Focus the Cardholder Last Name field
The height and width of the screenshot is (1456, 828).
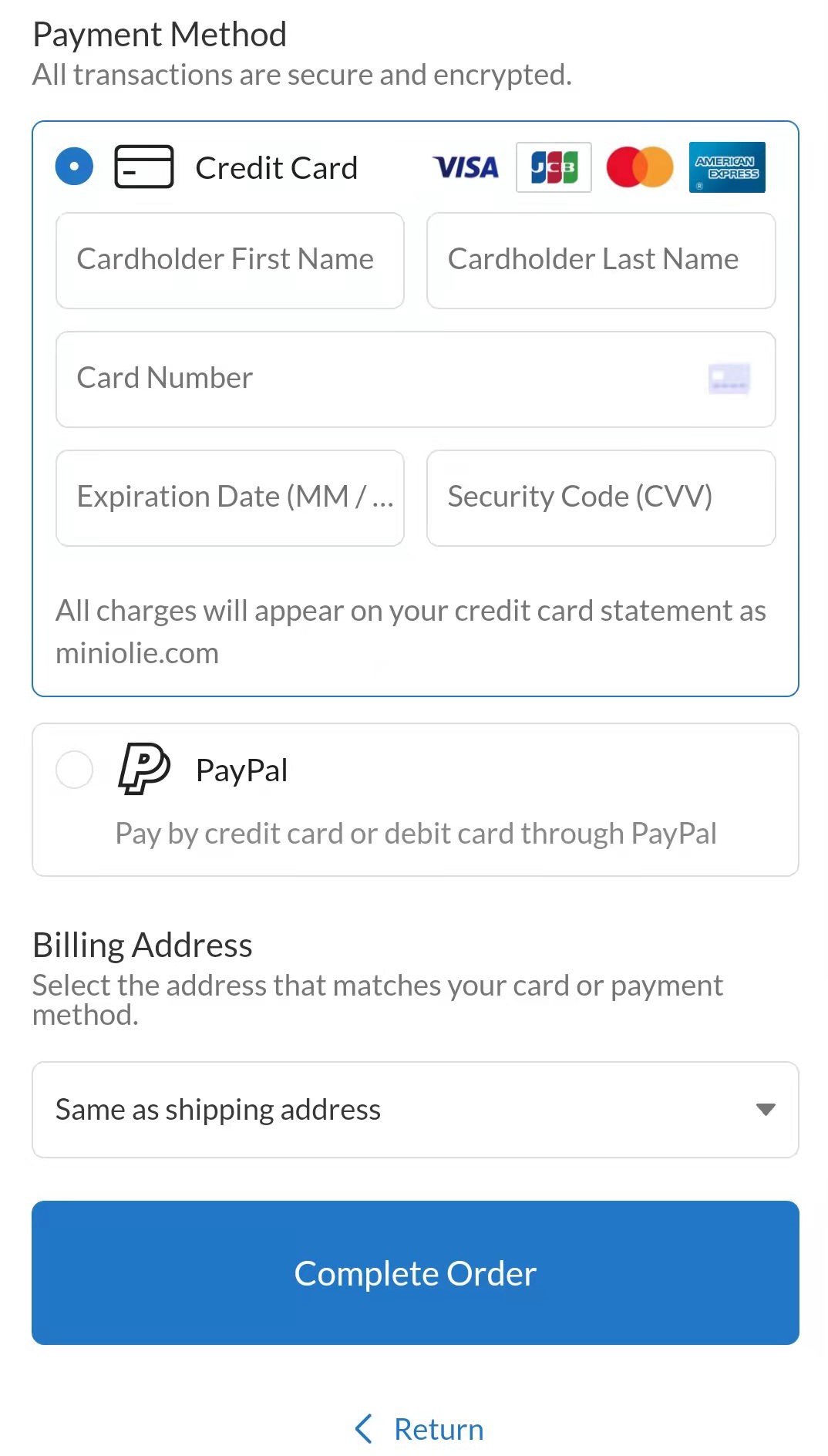point(601,261)
